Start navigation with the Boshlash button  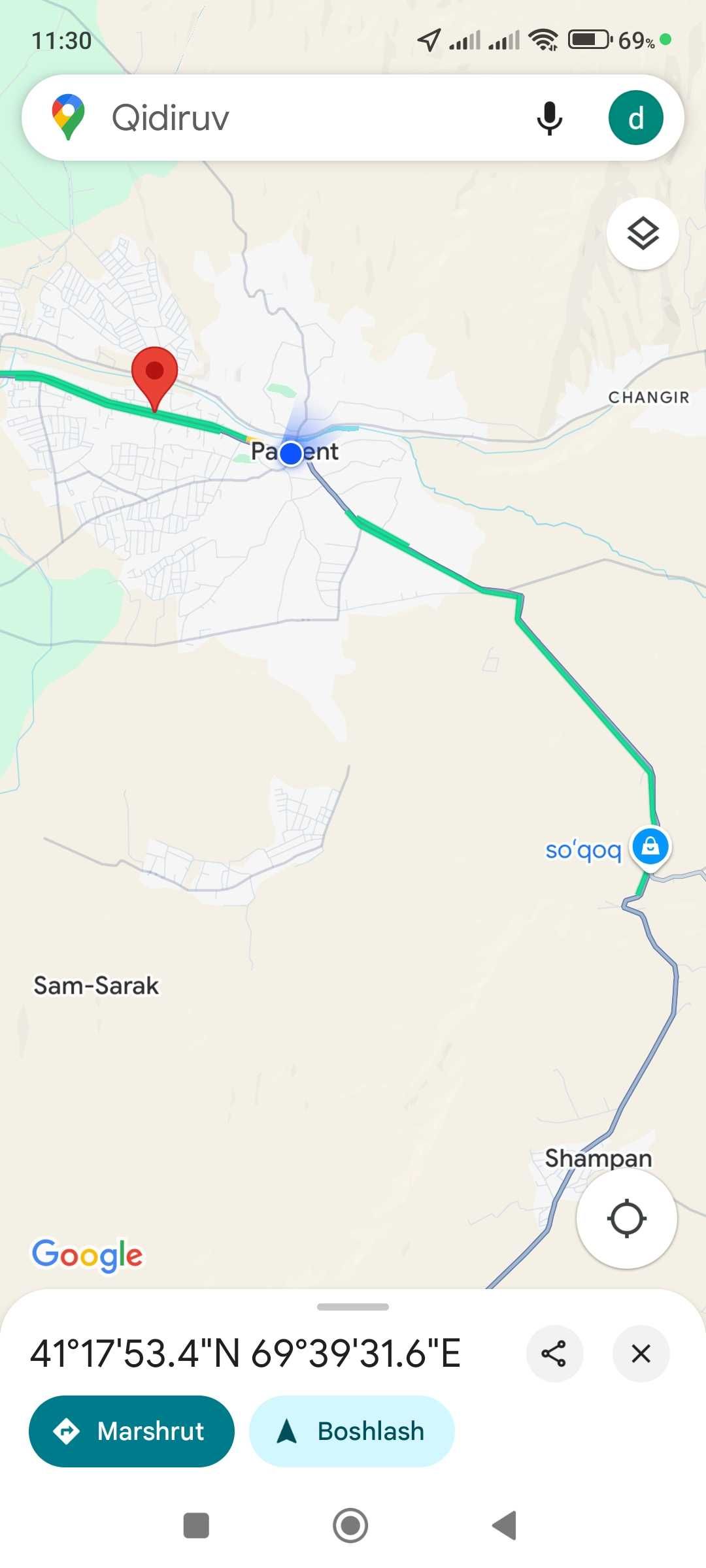pyautogui.click(x=351, y=1431)
